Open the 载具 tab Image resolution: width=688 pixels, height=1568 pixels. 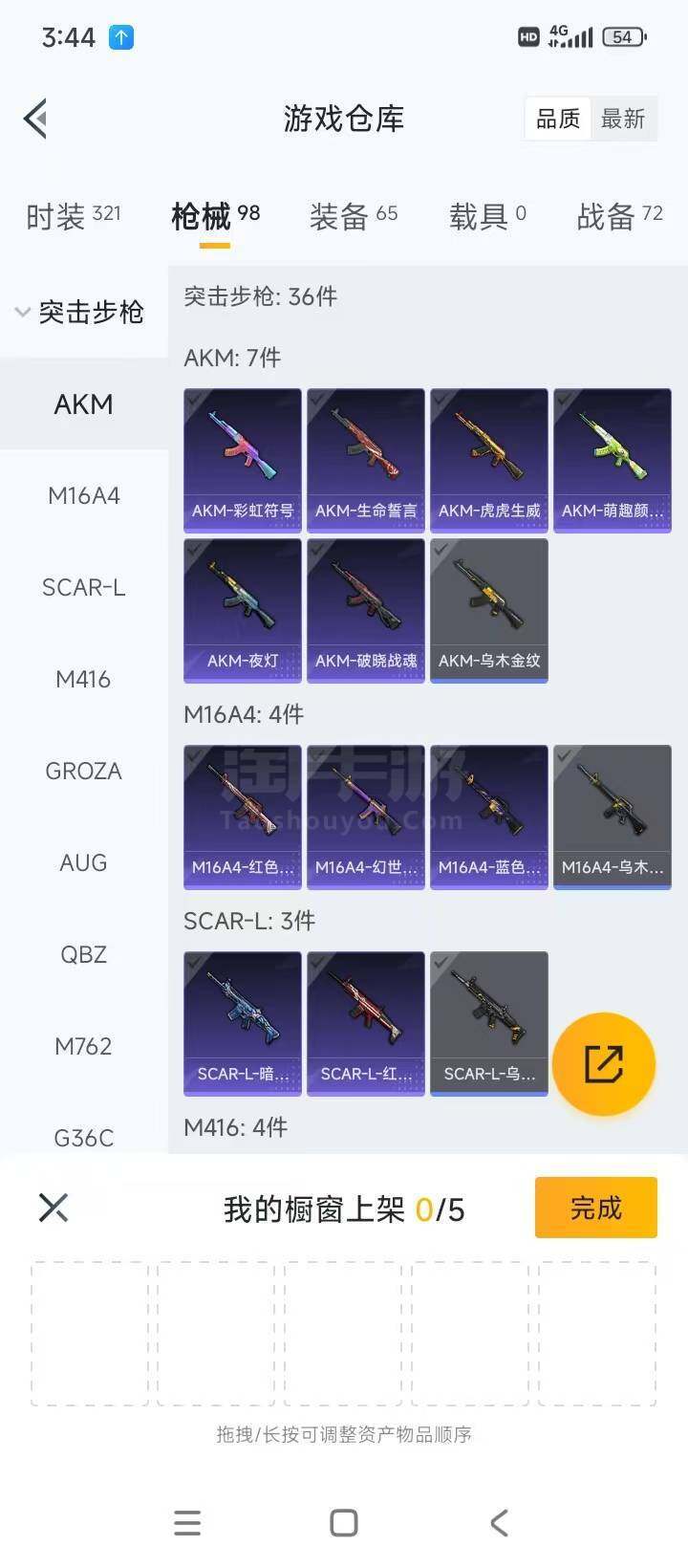coord(487,216)
